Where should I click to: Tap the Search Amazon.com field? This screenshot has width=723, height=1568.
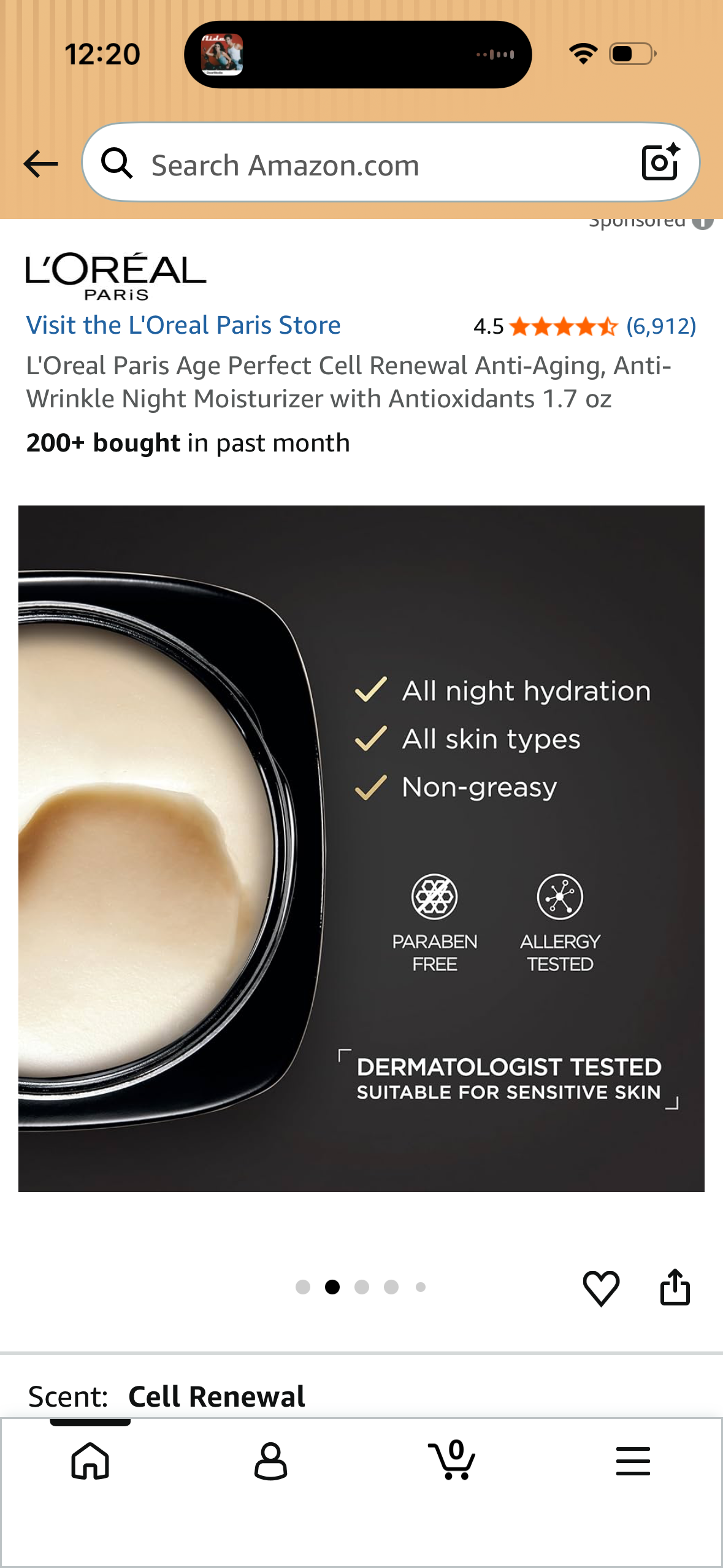[368, 164]
